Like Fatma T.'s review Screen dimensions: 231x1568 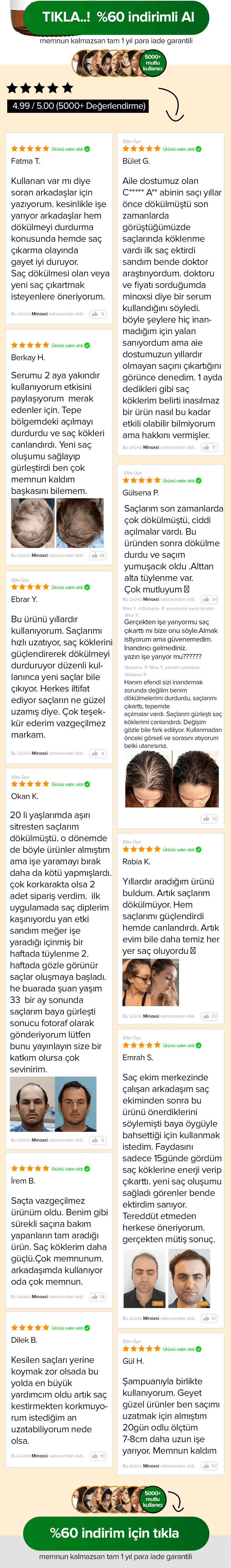pos(98,314)
